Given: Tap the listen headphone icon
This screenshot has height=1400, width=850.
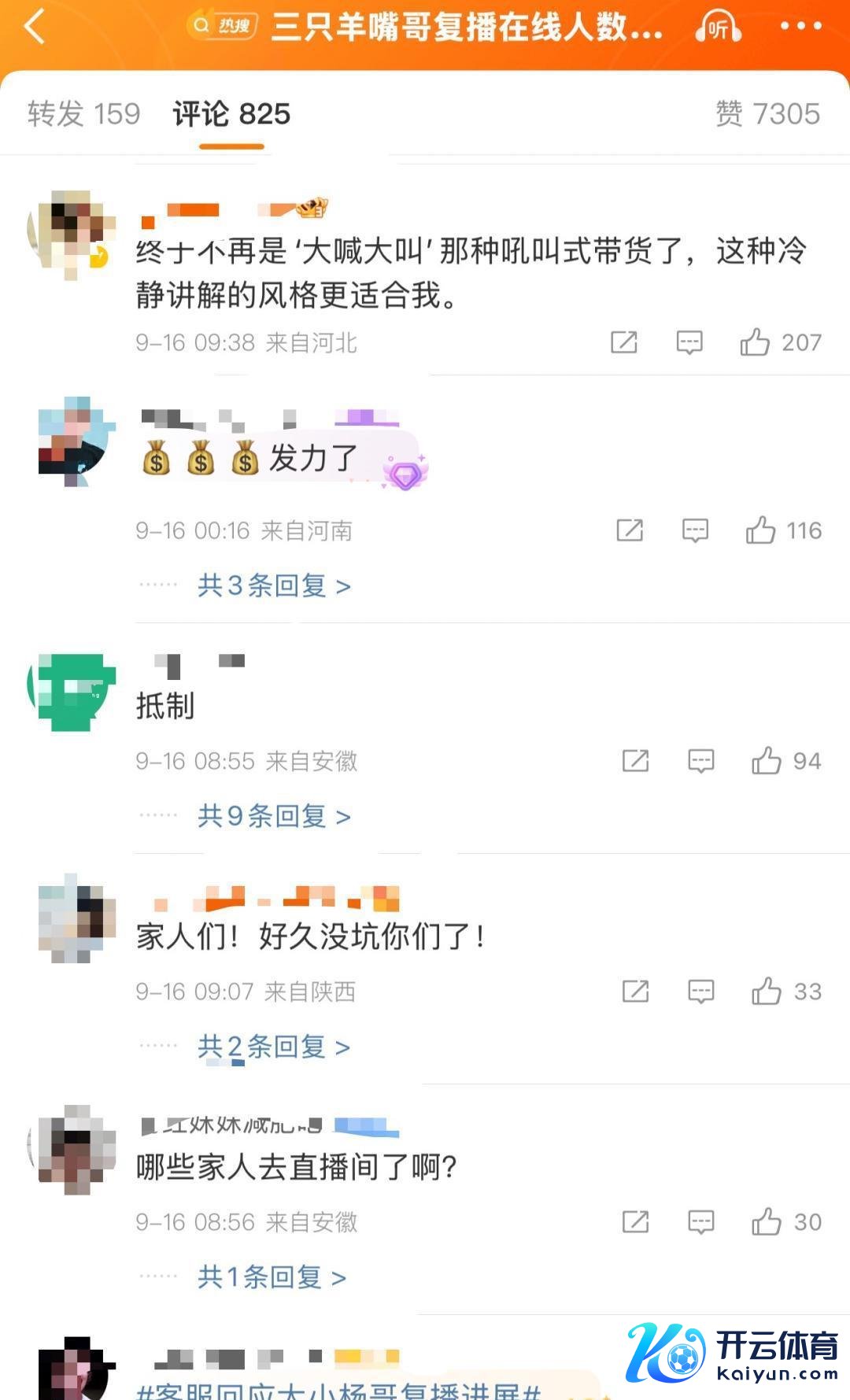Looking at the screenshot, I should pos(718,28).
